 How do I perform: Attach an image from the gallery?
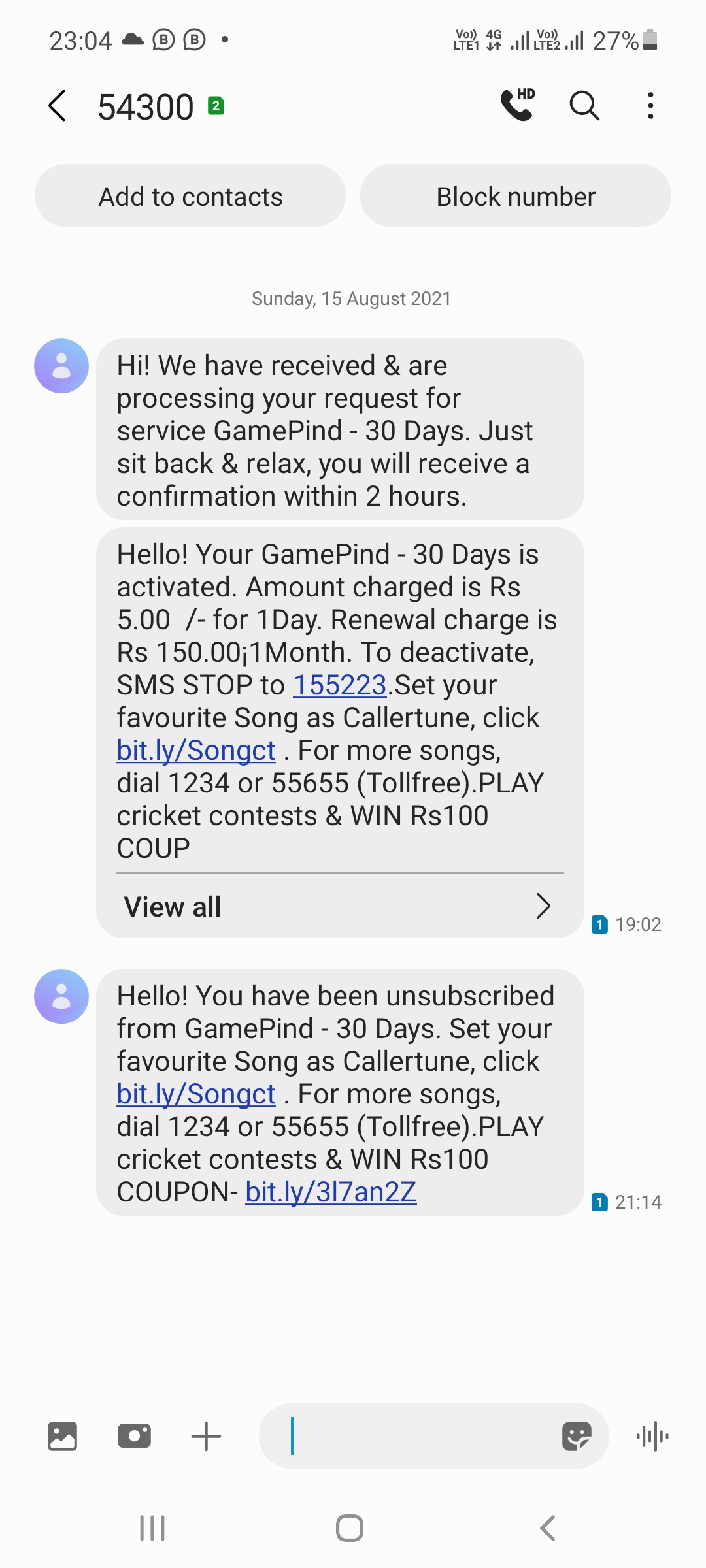(x=62, y=1436)
